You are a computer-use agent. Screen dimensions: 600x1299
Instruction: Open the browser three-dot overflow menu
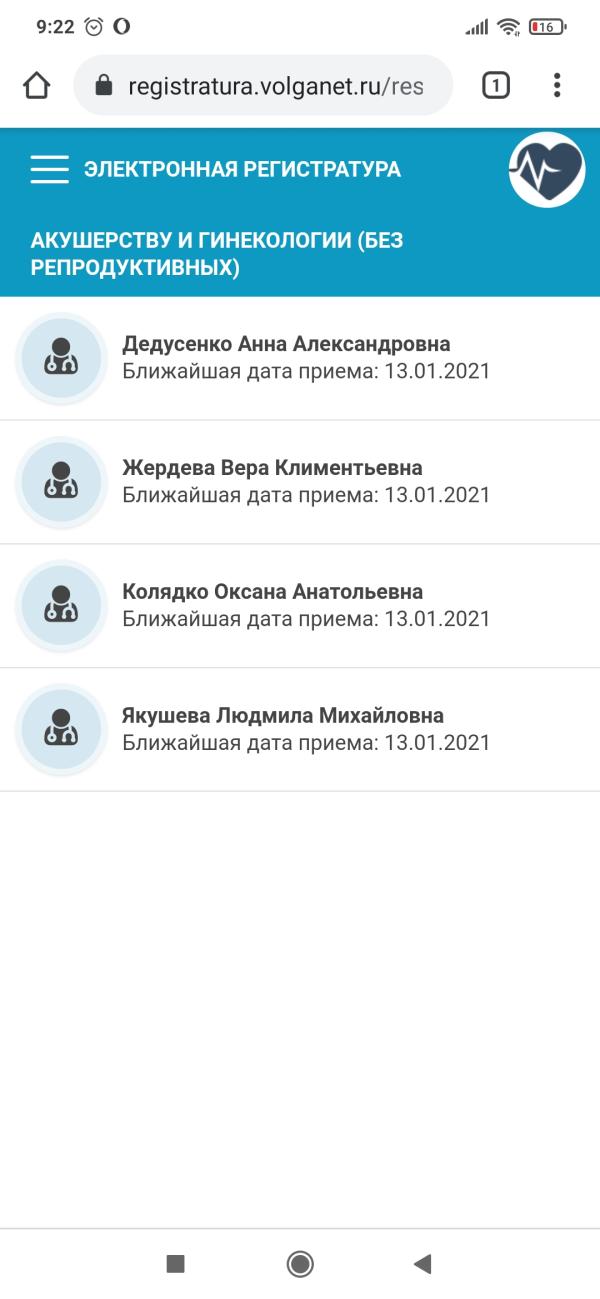tap(557, 86)
